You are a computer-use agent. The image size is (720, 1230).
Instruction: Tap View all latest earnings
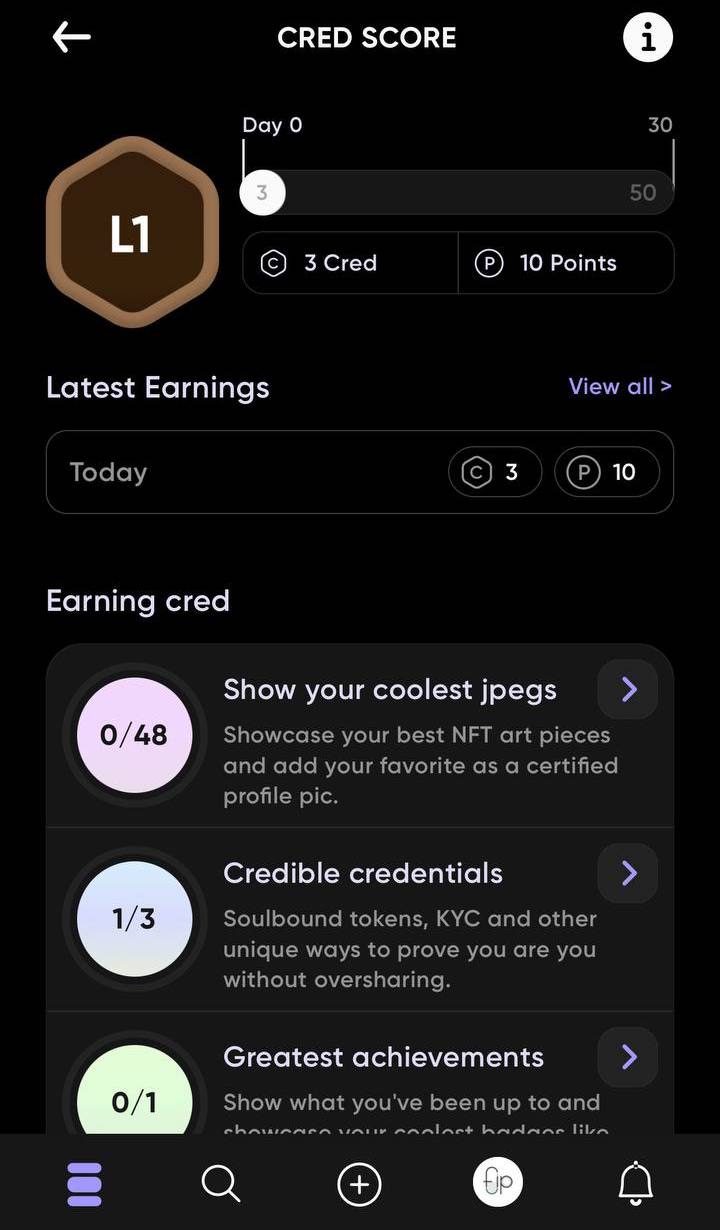tap(619, 387)
